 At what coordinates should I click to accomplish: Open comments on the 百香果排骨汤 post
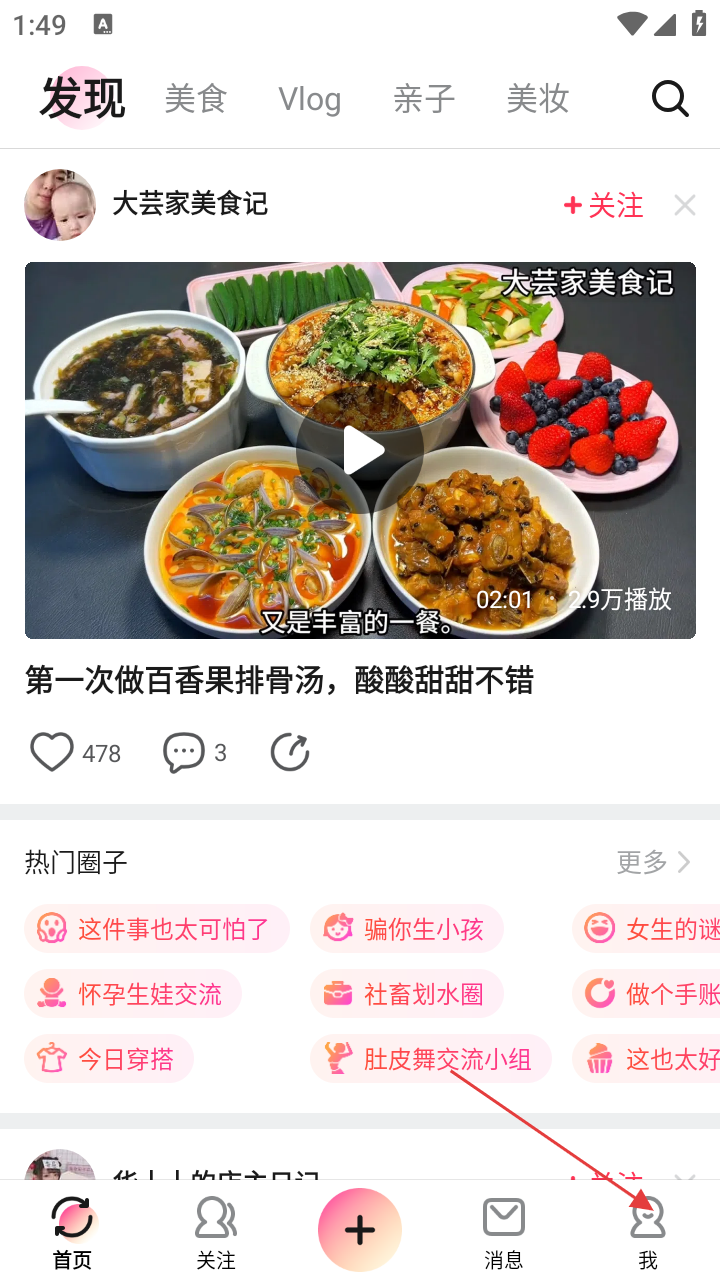pos(184,753)
